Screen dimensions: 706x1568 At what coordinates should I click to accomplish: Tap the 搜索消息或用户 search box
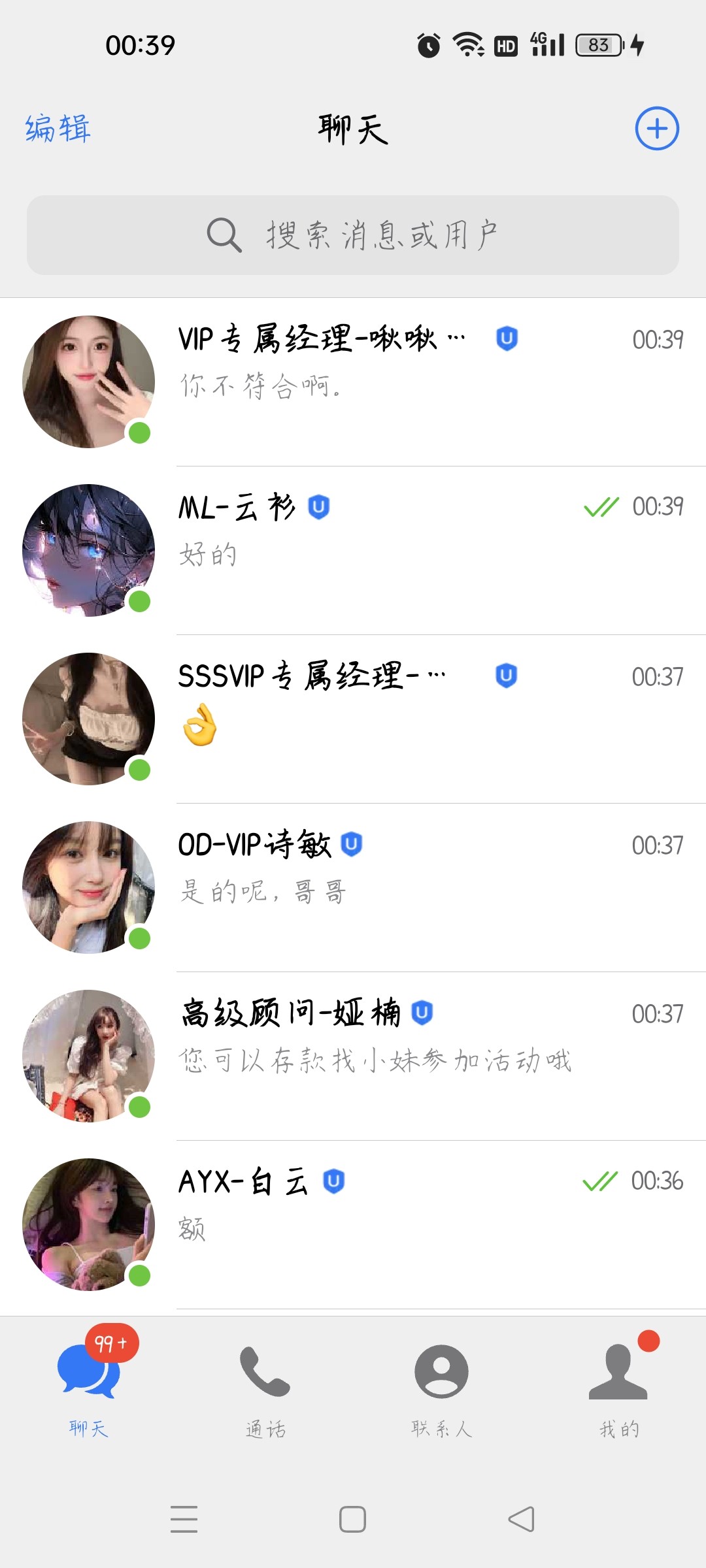click(x=353, y=235)
